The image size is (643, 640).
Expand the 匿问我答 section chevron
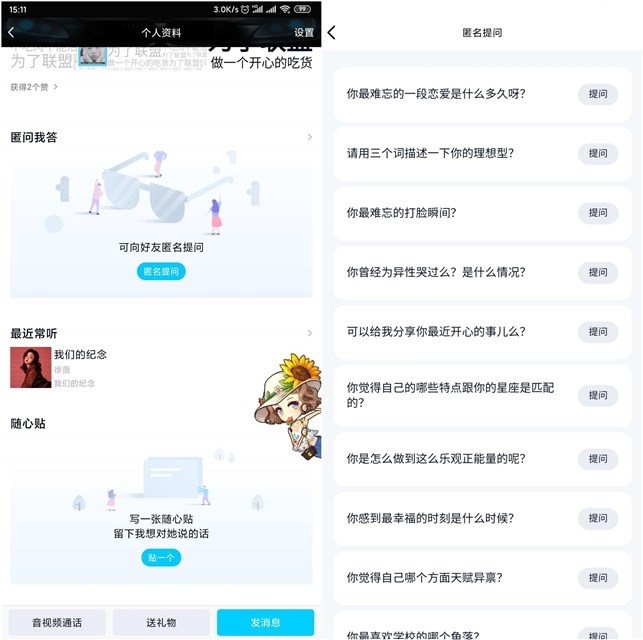click(309, 137)
